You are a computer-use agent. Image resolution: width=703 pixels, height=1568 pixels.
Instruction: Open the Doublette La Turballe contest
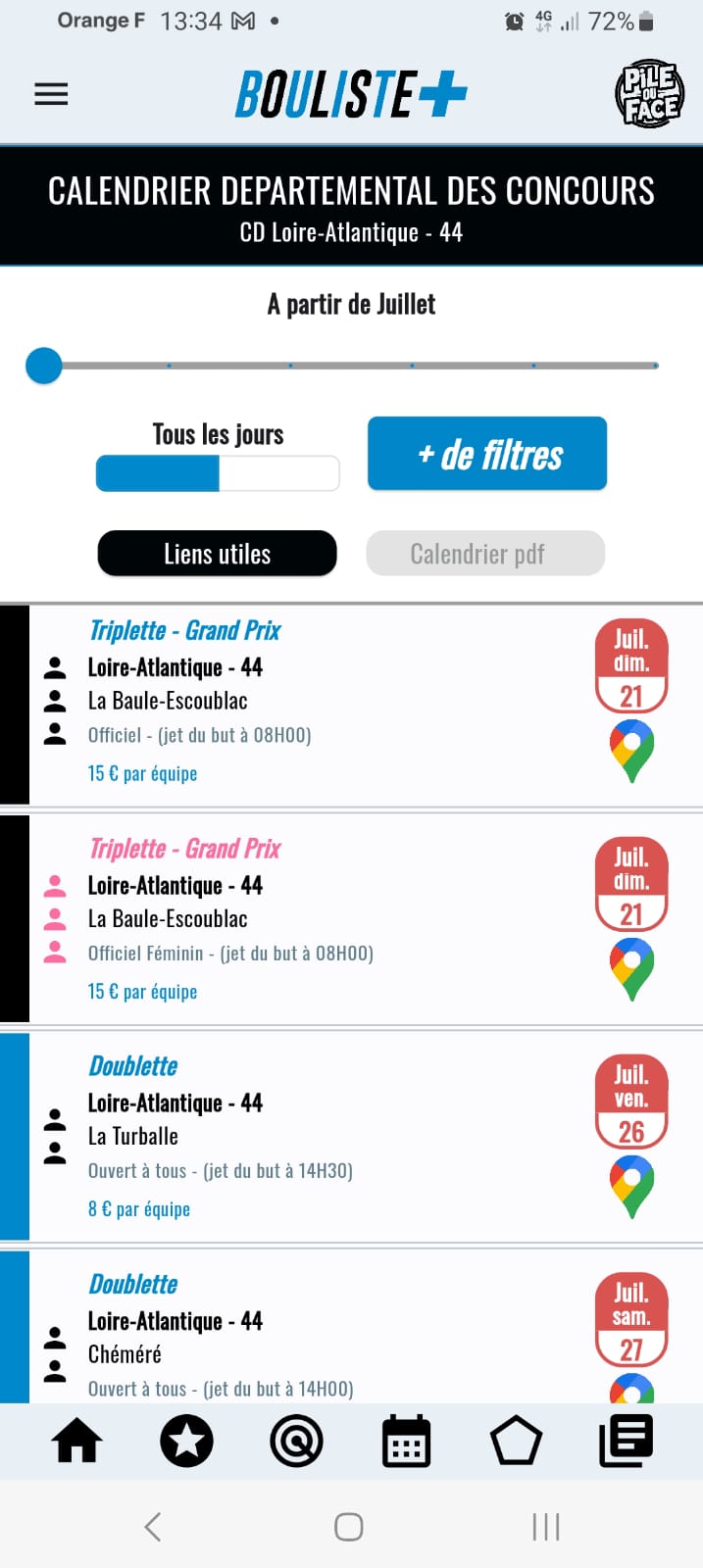[351, 1137]
